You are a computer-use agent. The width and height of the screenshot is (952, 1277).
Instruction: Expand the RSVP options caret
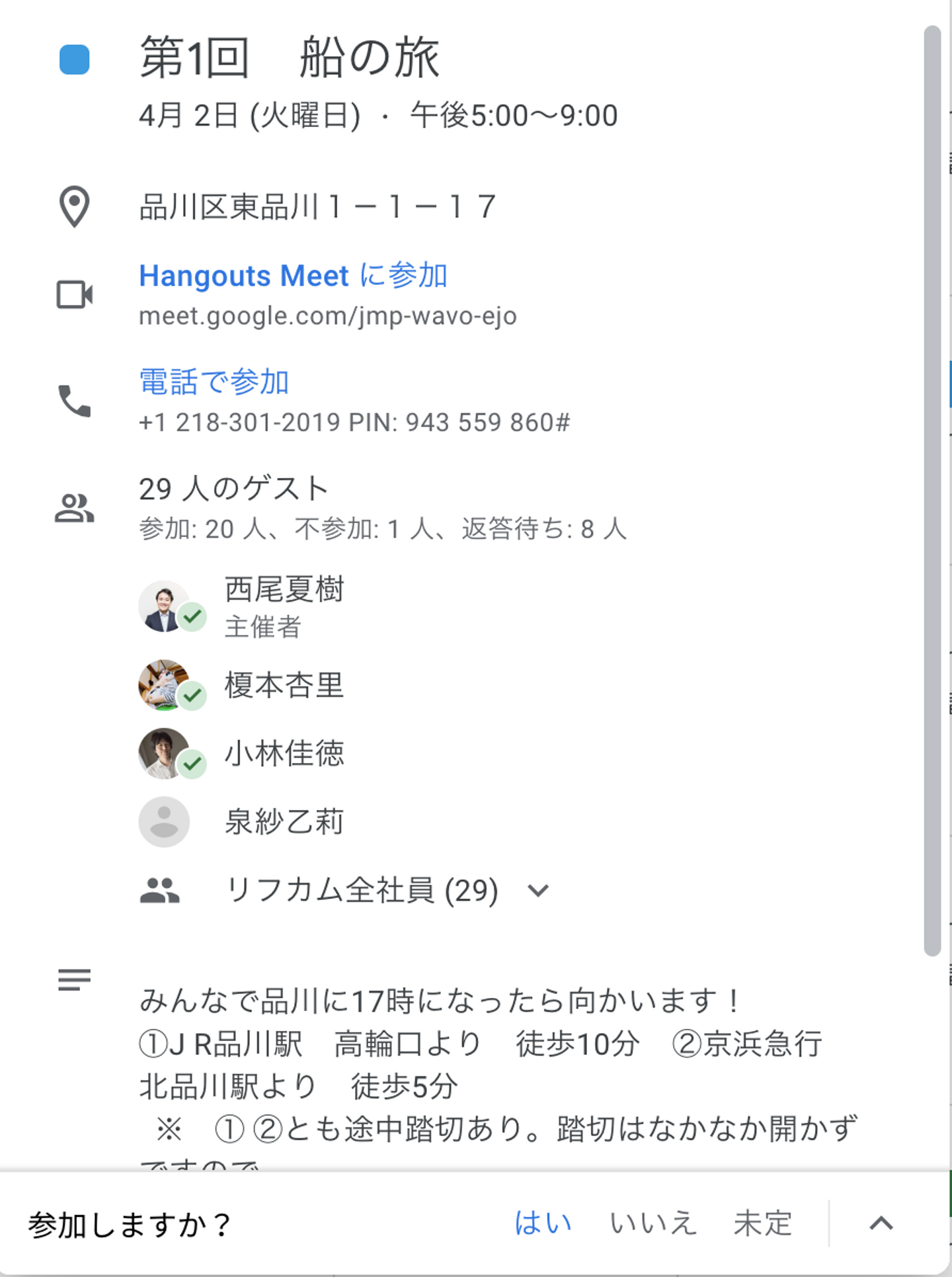click(881, 1223)
